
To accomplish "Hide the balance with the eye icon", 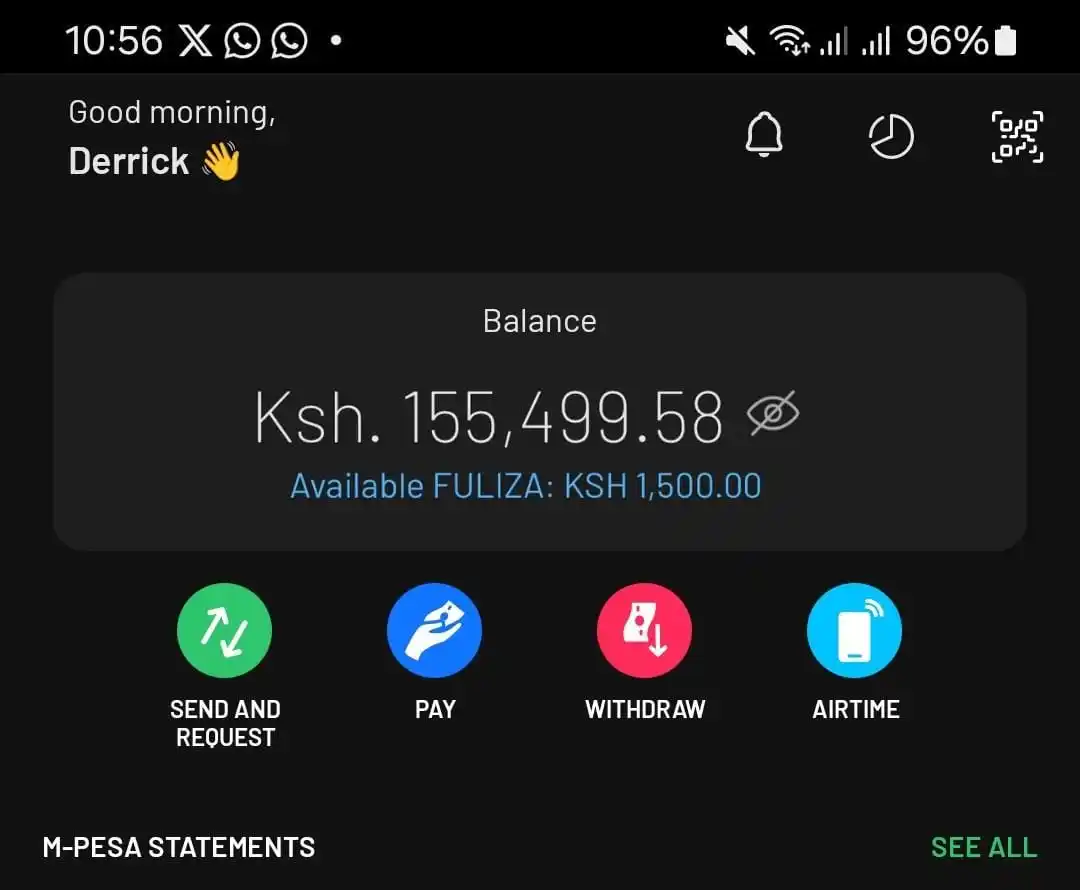I will point(773,414).
